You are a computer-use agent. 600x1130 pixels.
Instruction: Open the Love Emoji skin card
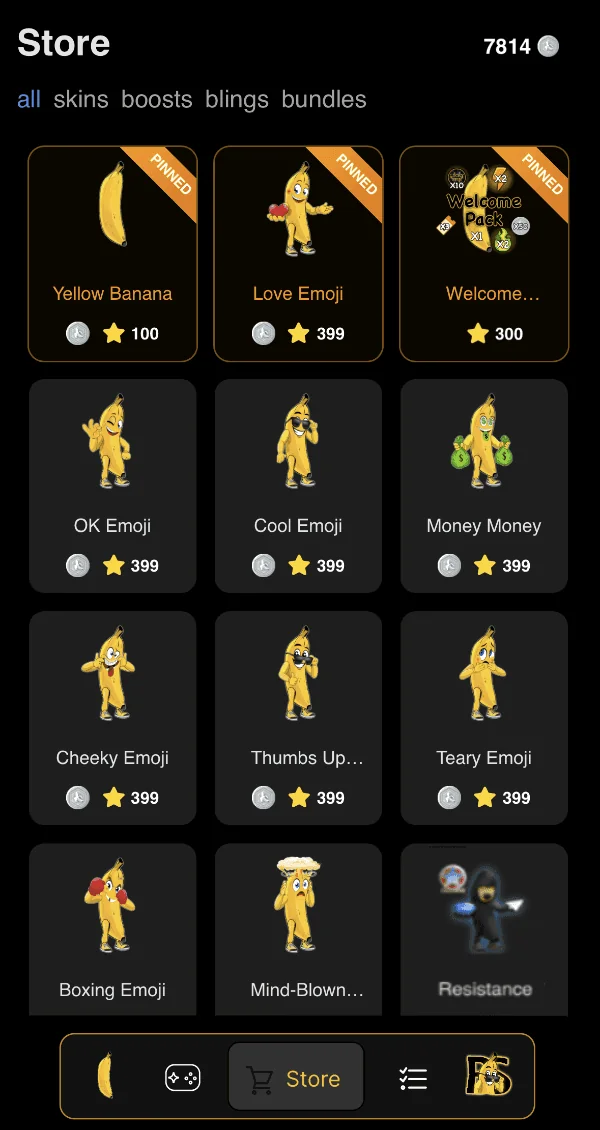click(298, 254)
